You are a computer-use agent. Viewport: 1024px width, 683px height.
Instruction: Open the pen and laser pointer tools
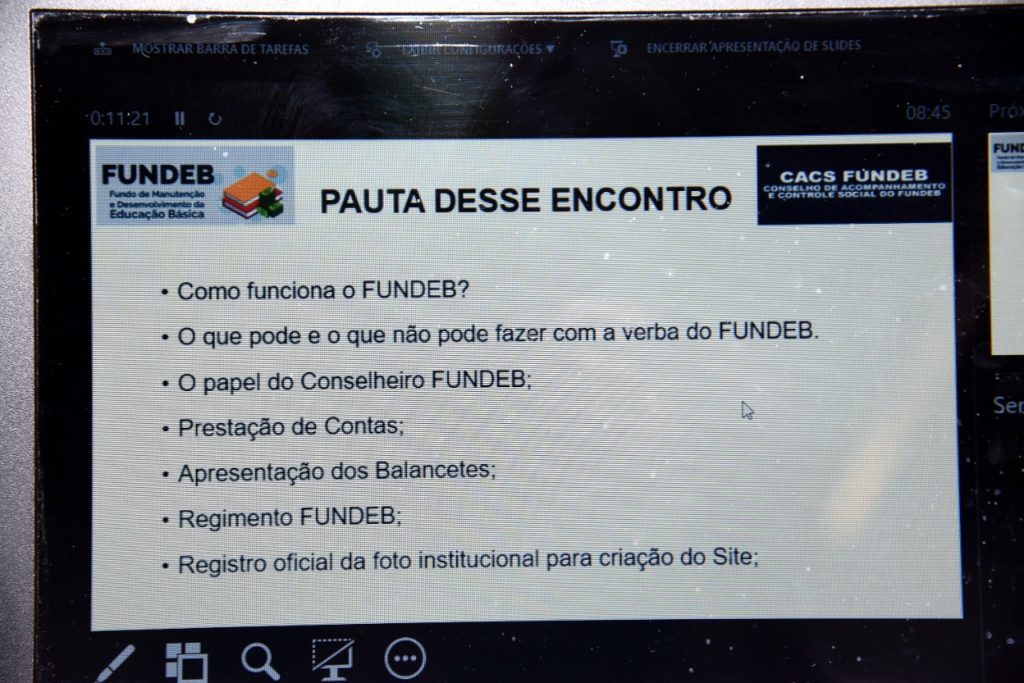point(116,661)
